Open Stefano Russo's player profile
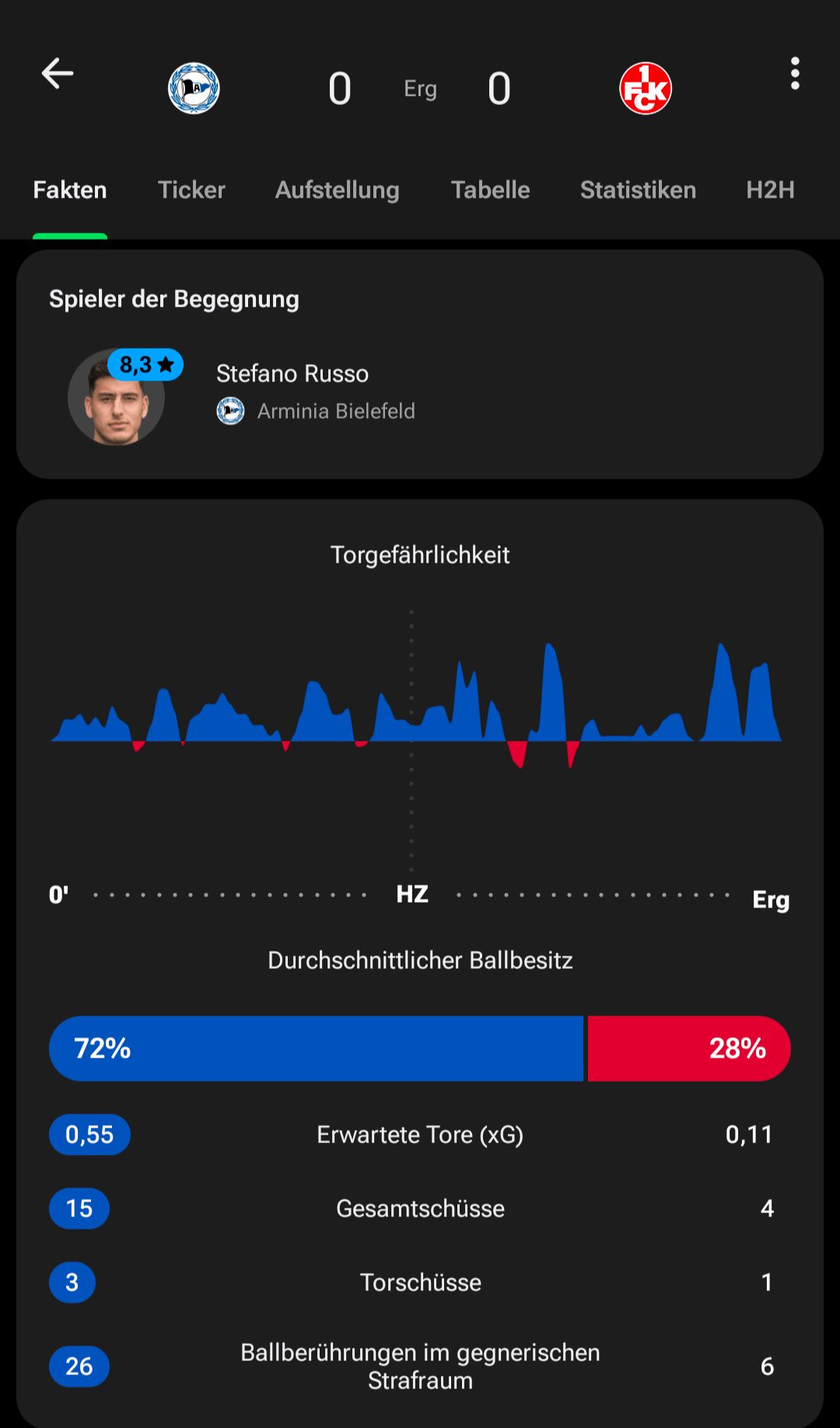Image resolution: width=840 pixels, height=1428 pixels. (x=292, y=374)
